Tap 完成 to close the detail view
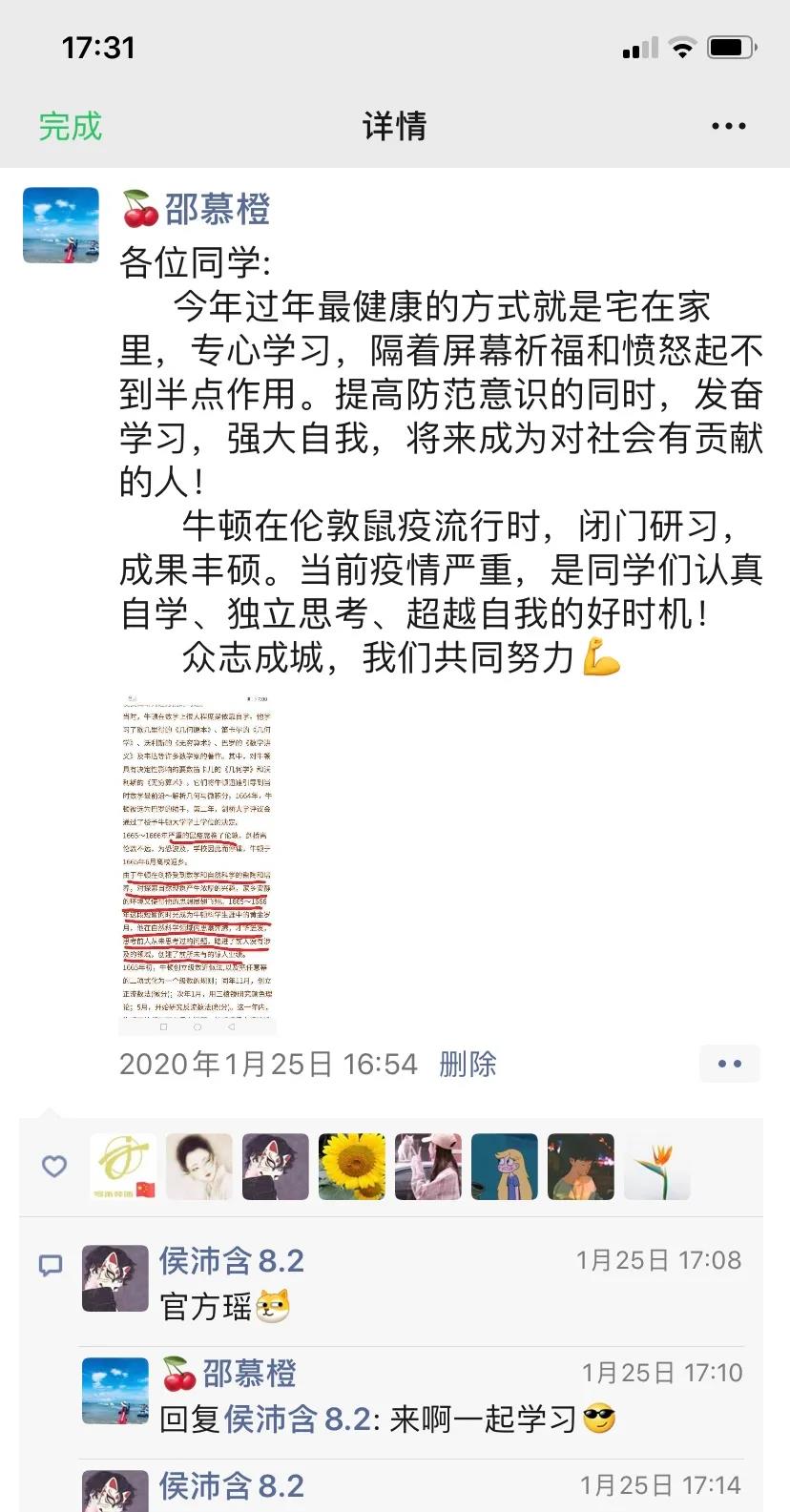Image resolution: width=790 pixels, height=1512 pixels. click(x=70, y=126)
